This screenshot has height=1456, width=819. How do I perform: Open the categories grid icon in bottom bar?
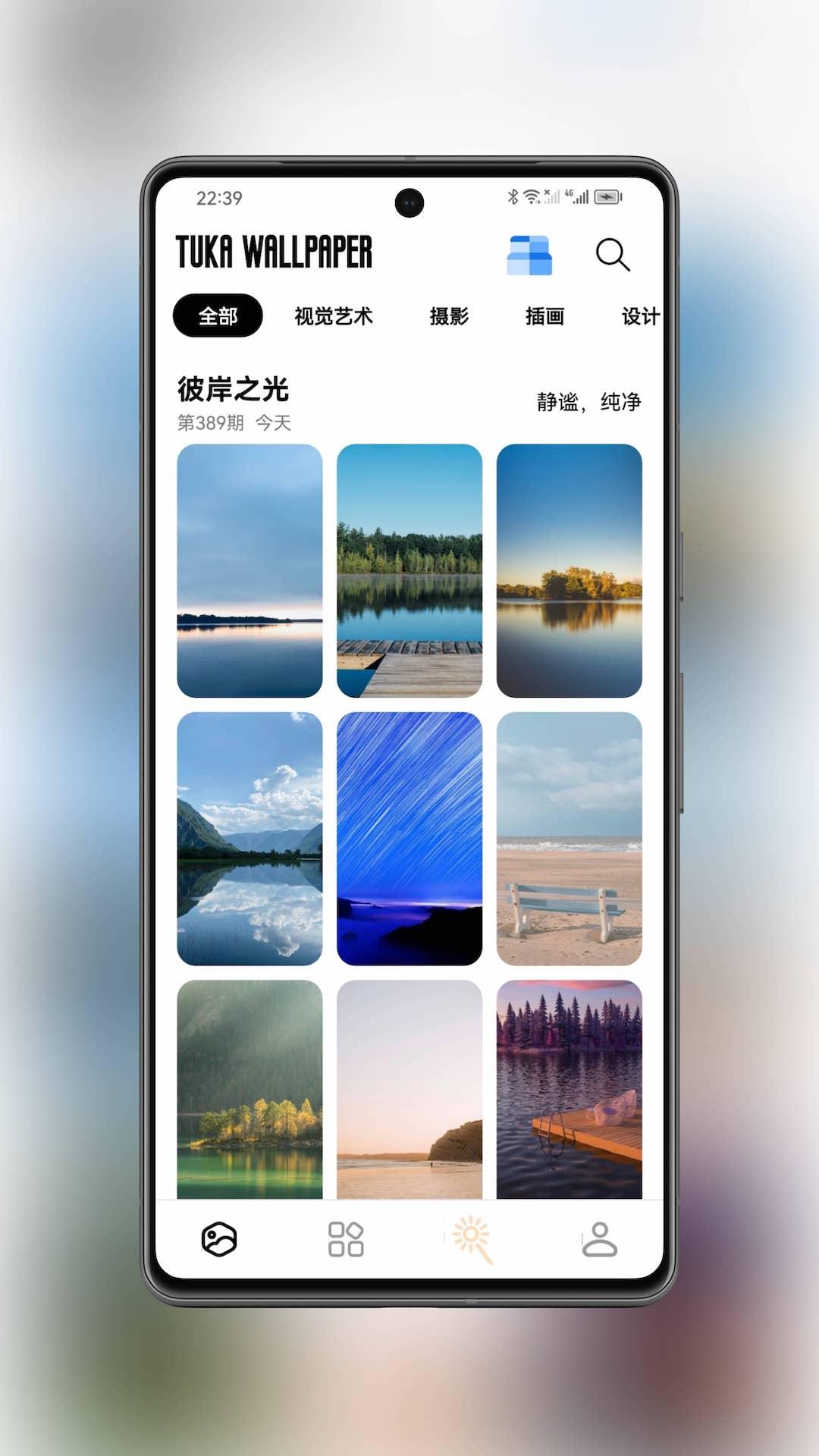tap(346, 1238)
